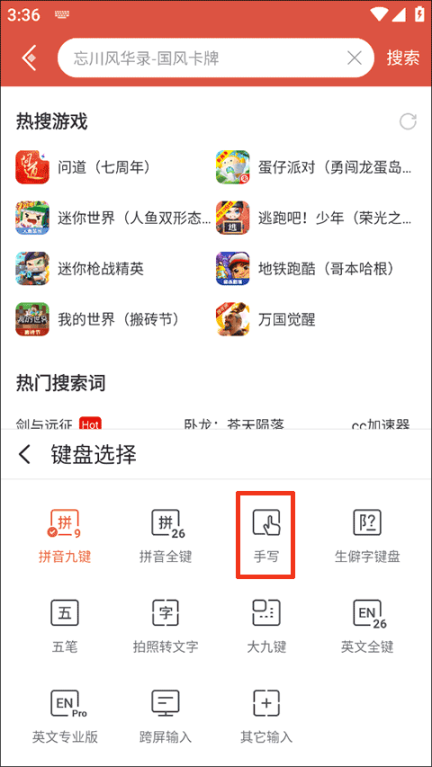The width and height of the screenshot is (432, 767).
Task: Open 蛋仔派对 game entry
Action: click(314, 167)
